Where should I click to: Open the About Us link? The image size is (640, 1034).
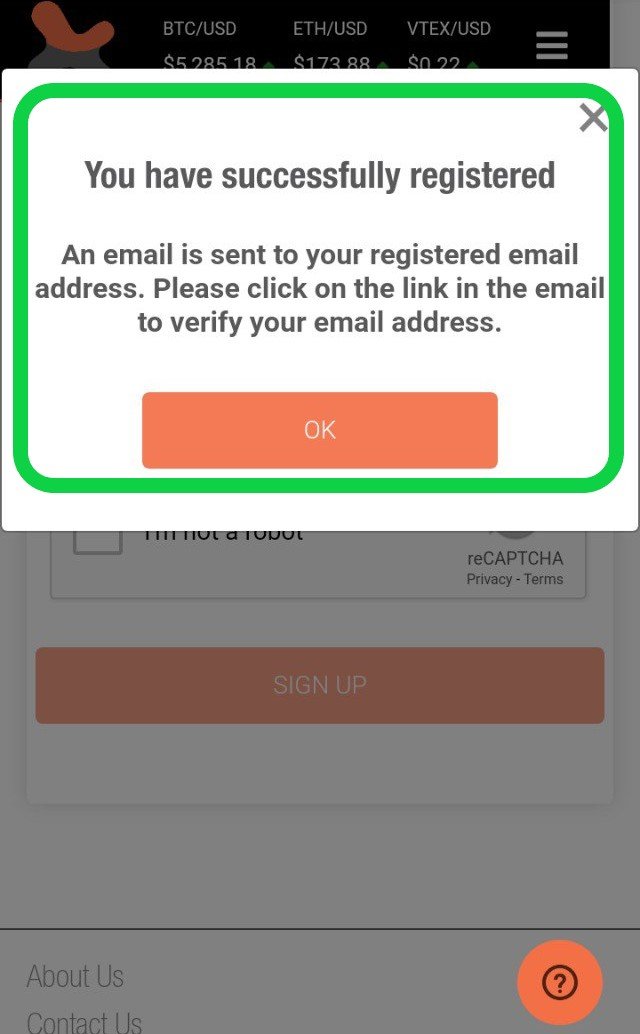click(x=75, y=977)
